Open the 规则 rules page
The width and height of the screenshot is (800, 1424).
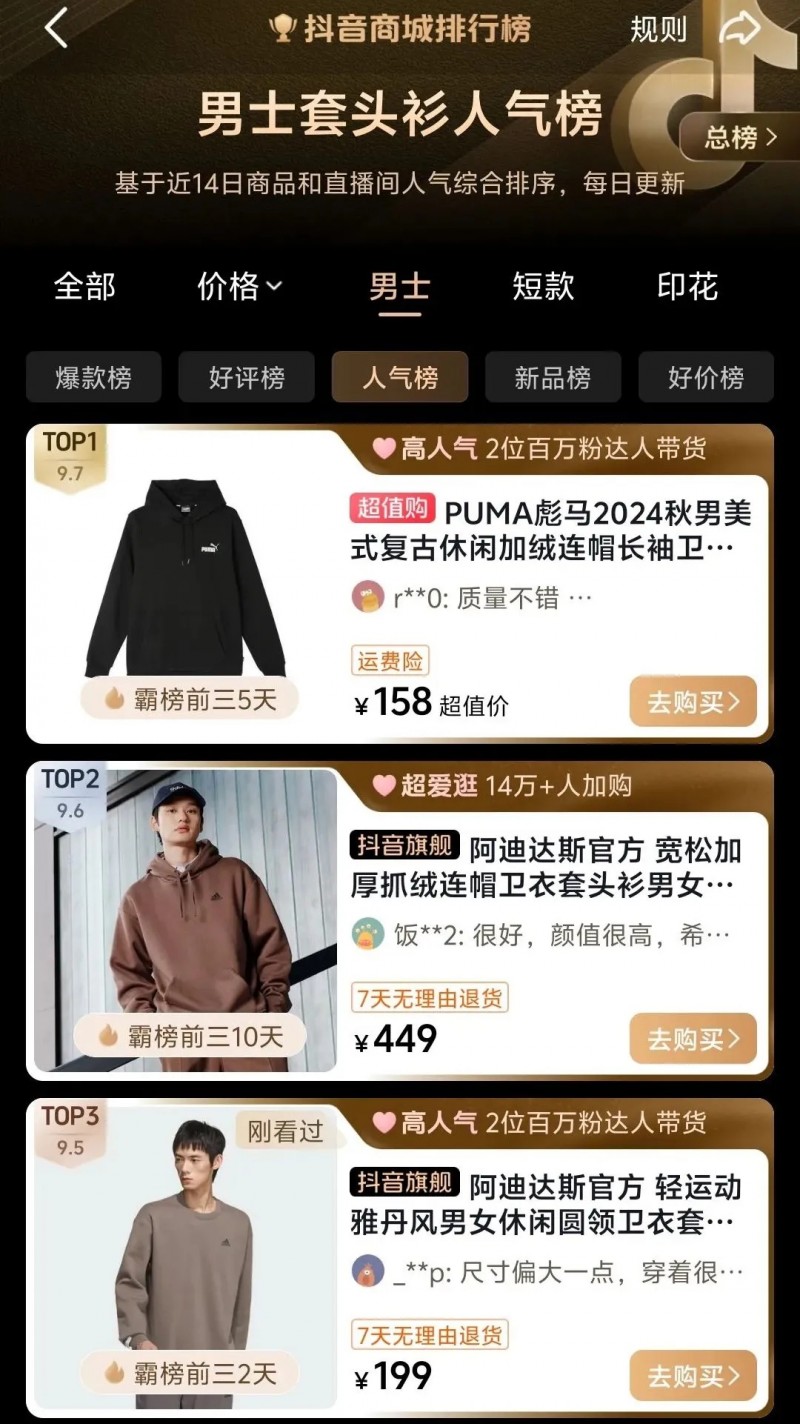656,30
